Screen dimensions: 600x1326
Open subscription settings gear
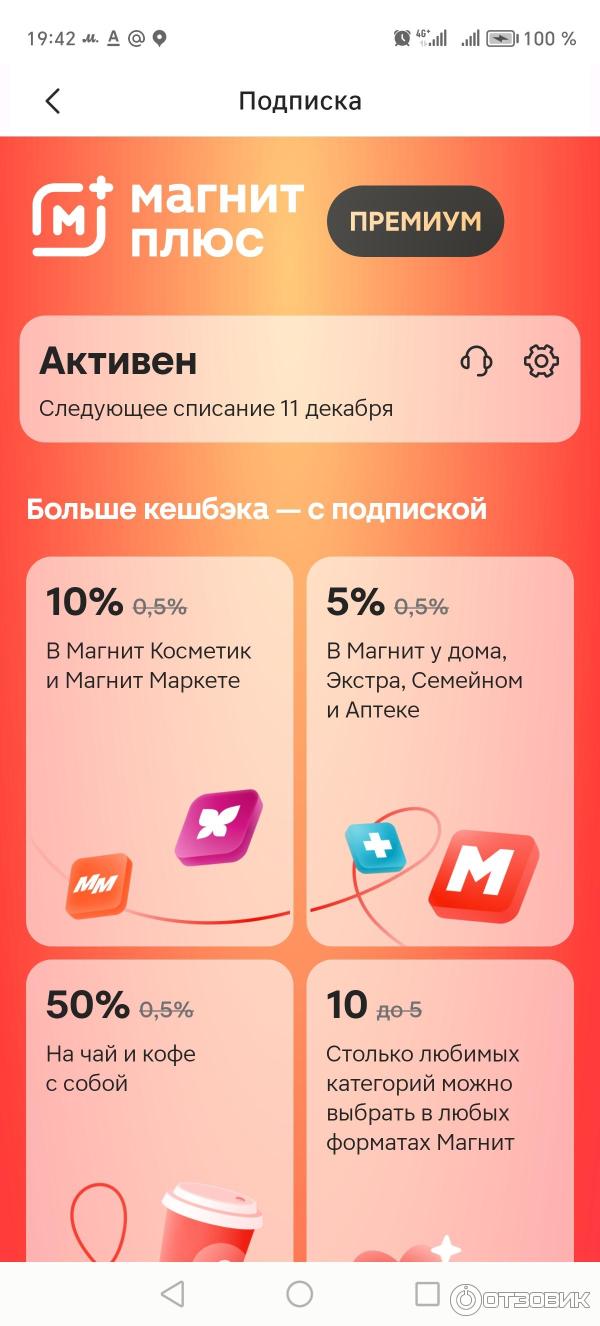click(x=541, y=361)
